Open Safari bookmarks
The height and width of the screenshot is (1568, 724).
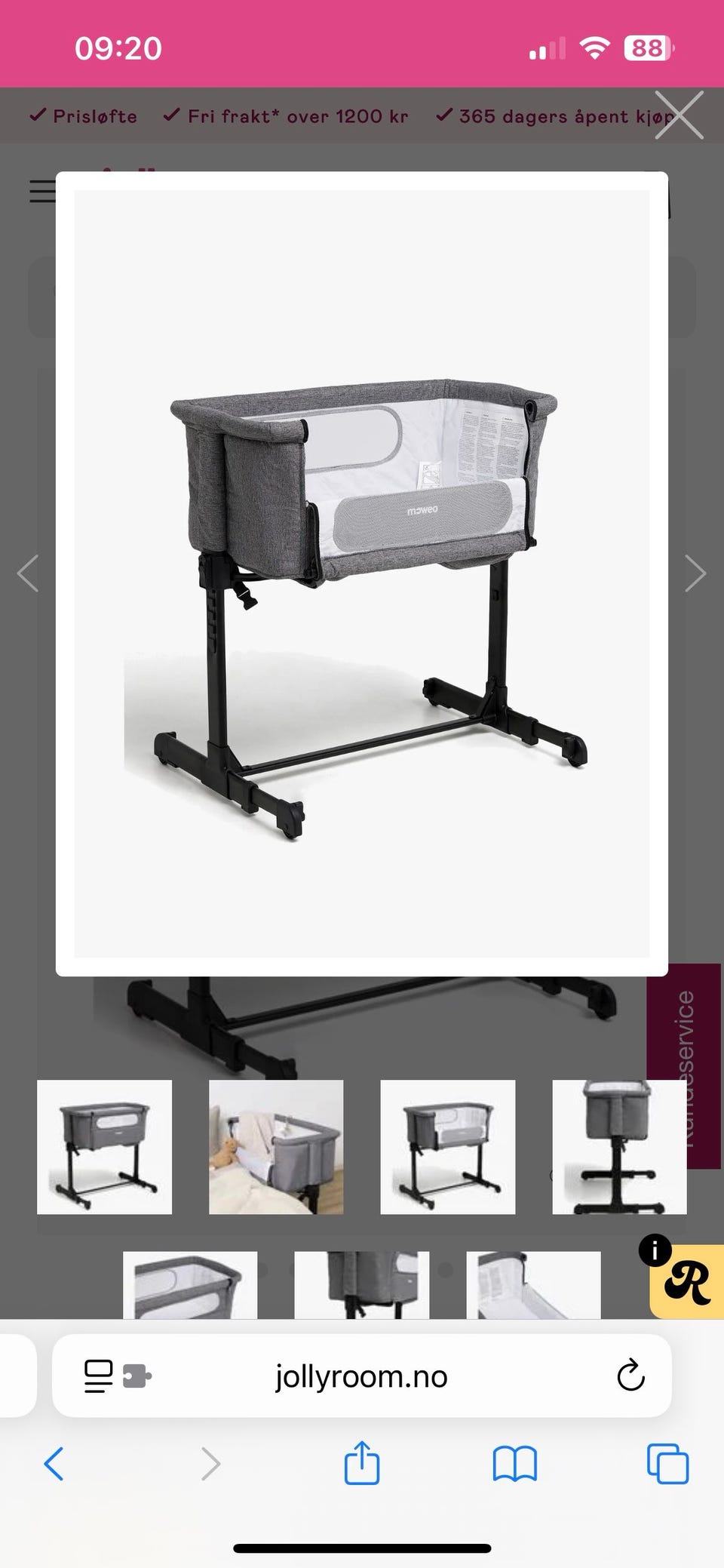[x=514, y=1464]
